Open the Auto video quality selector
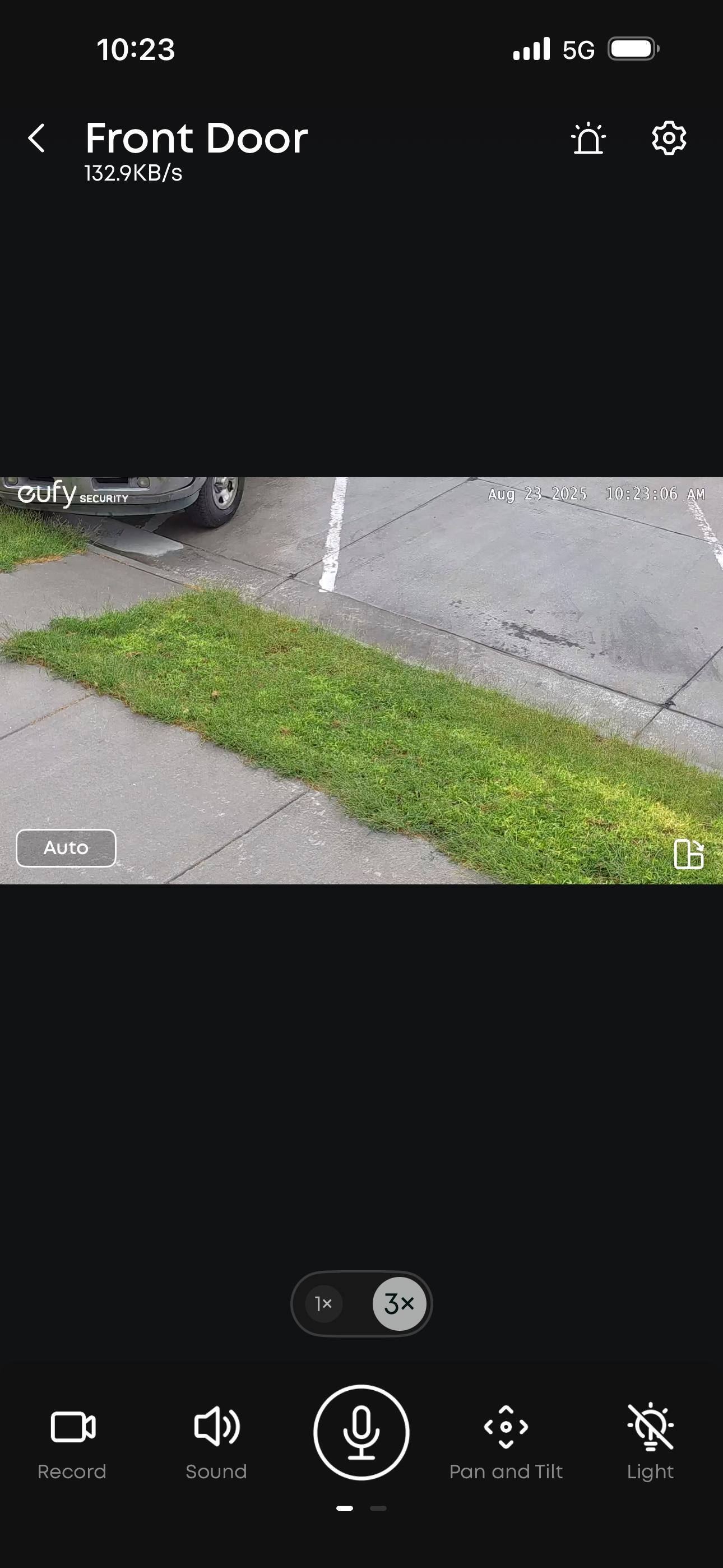 [x=66, y=847]
